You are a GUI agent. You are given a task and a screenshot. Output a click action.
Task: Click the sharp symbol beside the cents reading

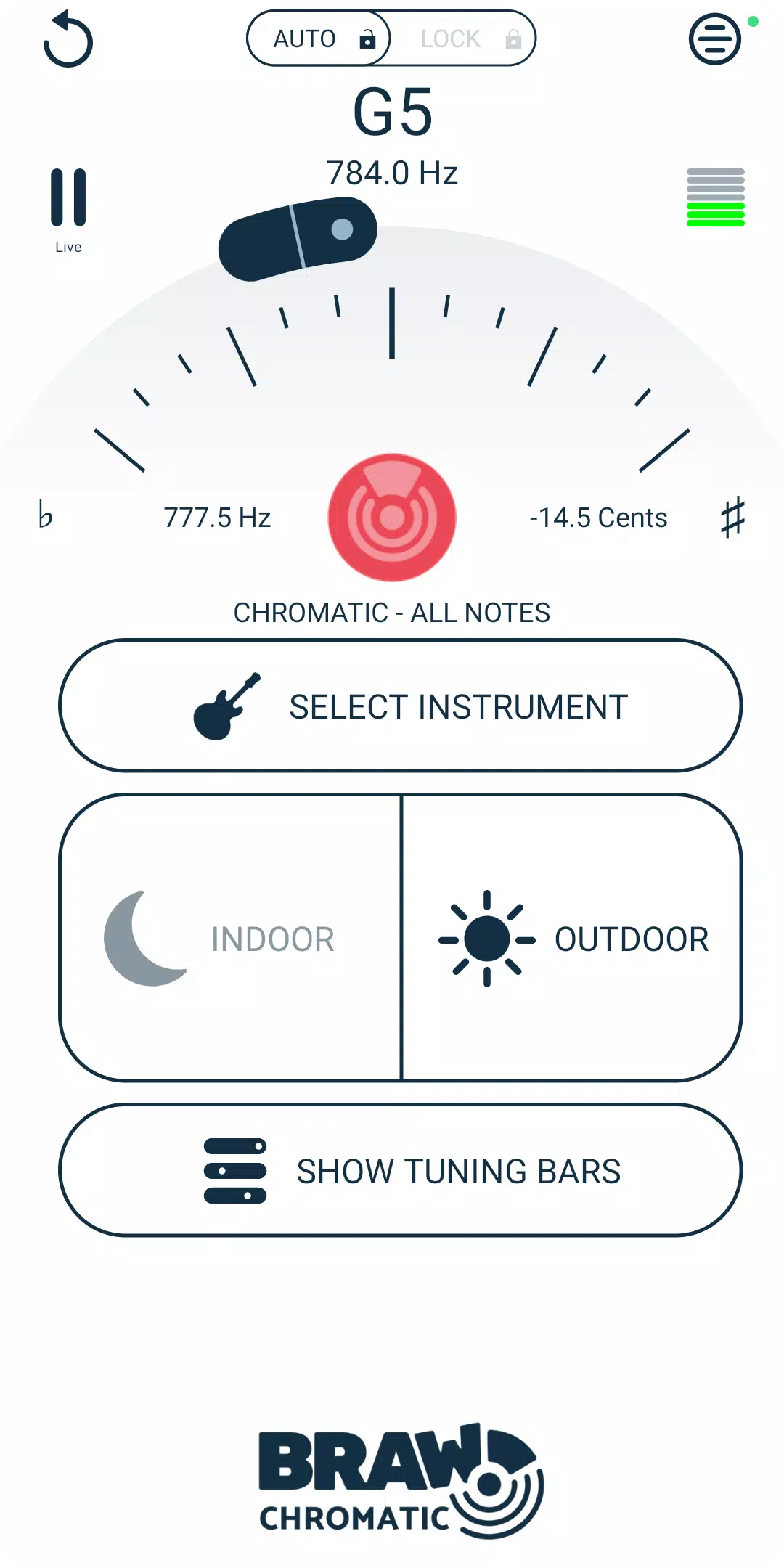pos(735,517)
